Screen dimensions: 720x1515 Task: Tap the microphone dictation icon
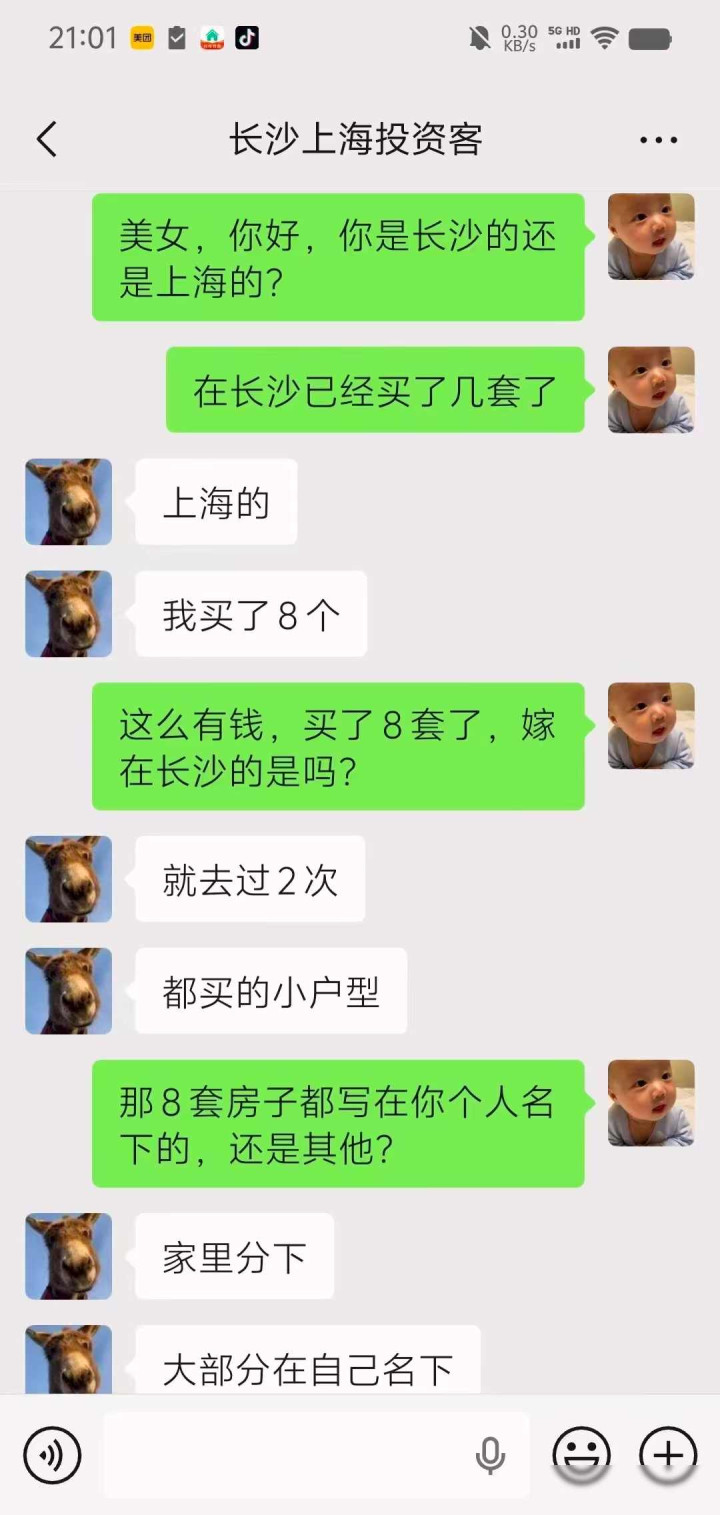pyautogui.click(x=490, y=1455)
